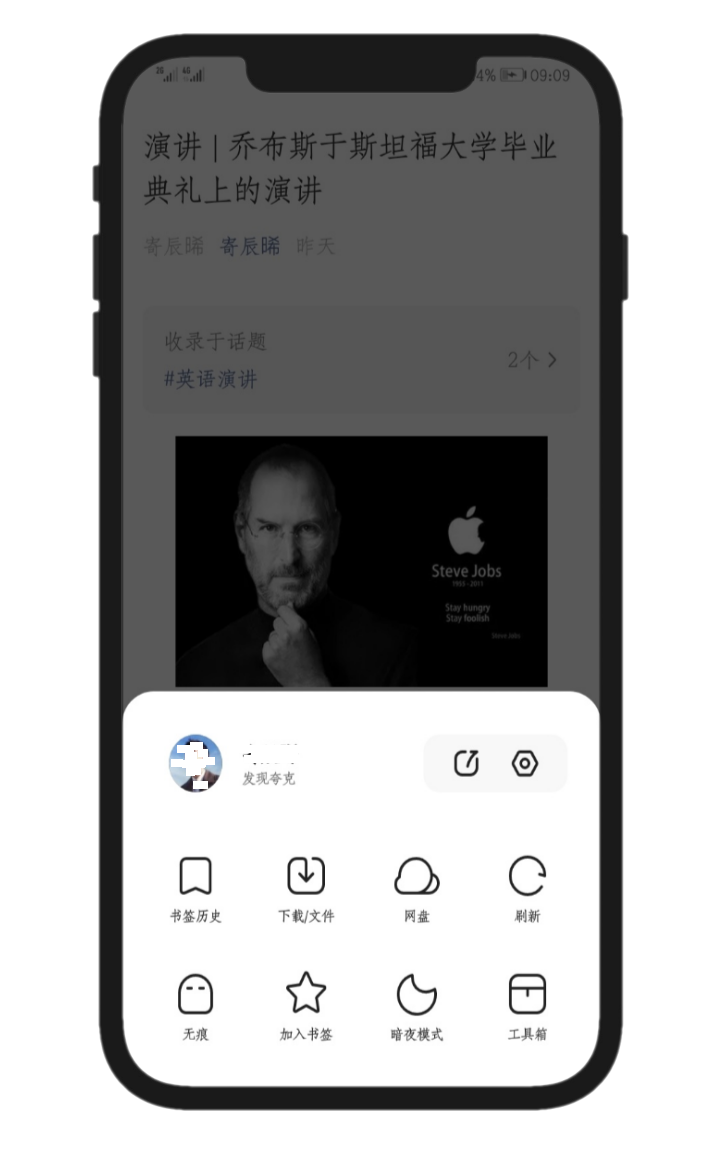Refresh the current page
720x1160 pixels.
point(528,890)
